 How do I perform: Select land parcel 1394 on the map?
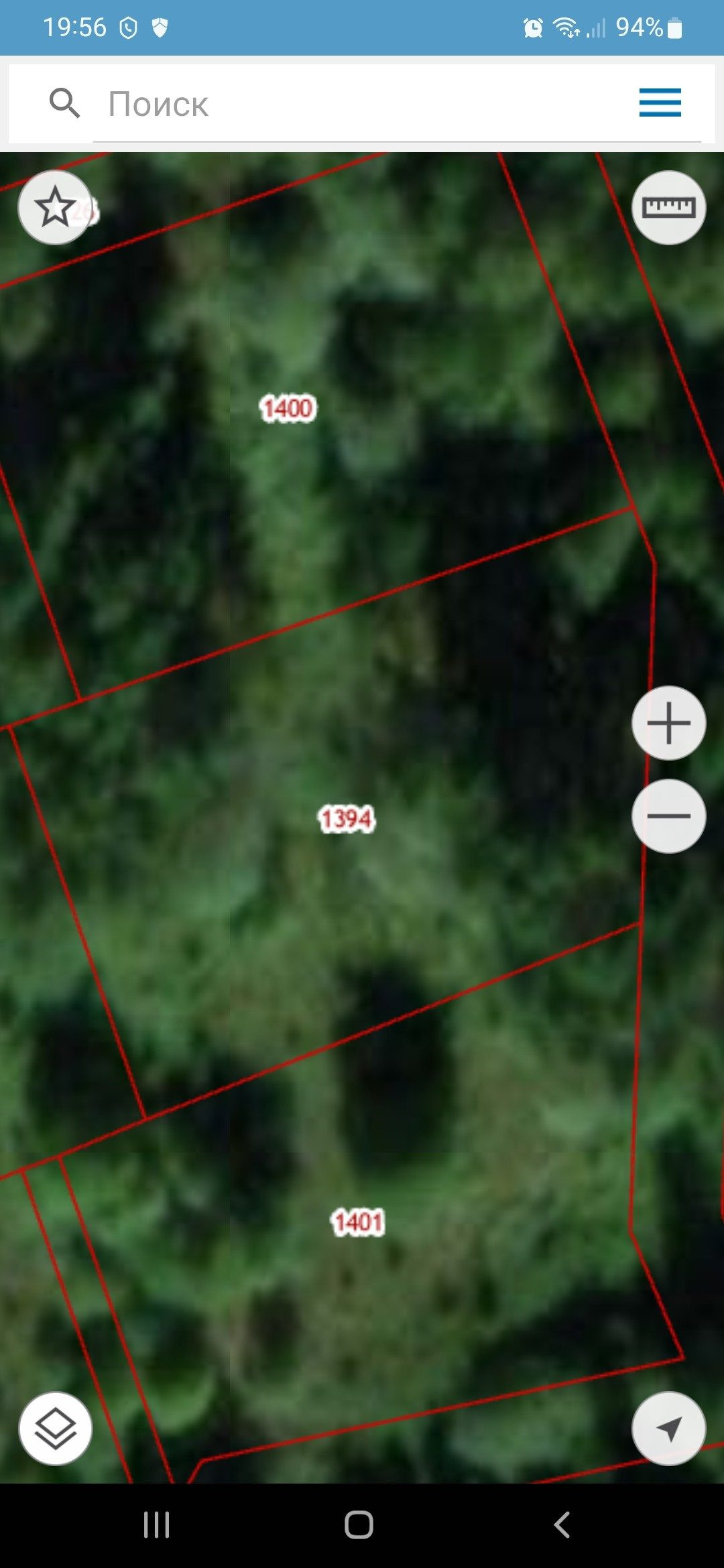pyautogui.click(x=346, y=819)
